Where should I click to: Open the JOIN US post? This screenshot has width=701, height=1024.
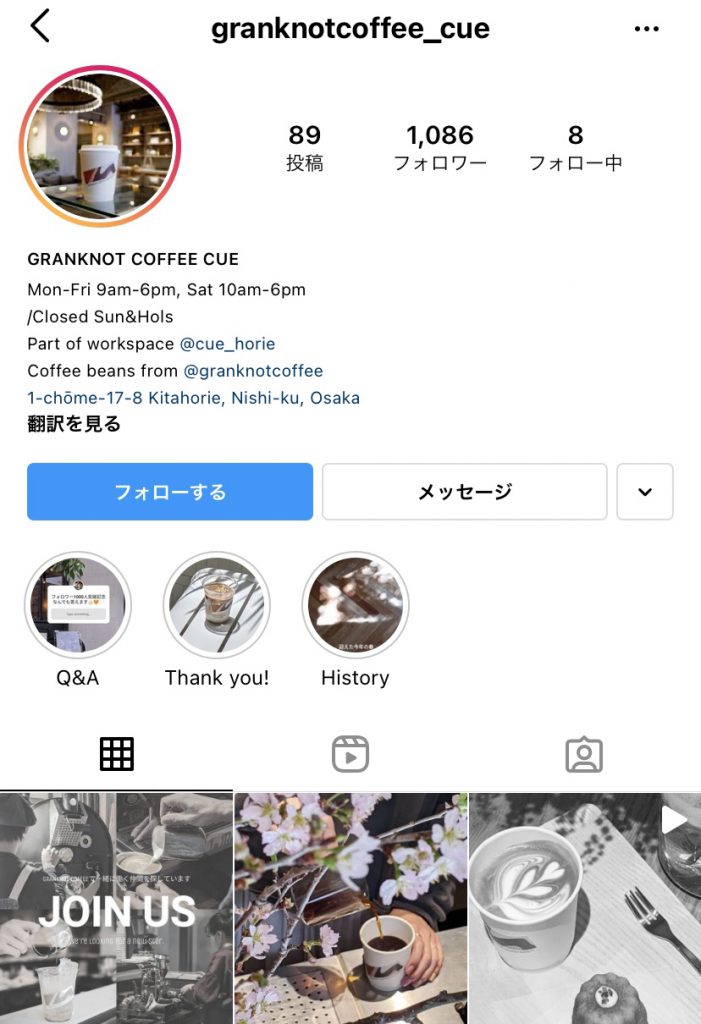[116, 908]
